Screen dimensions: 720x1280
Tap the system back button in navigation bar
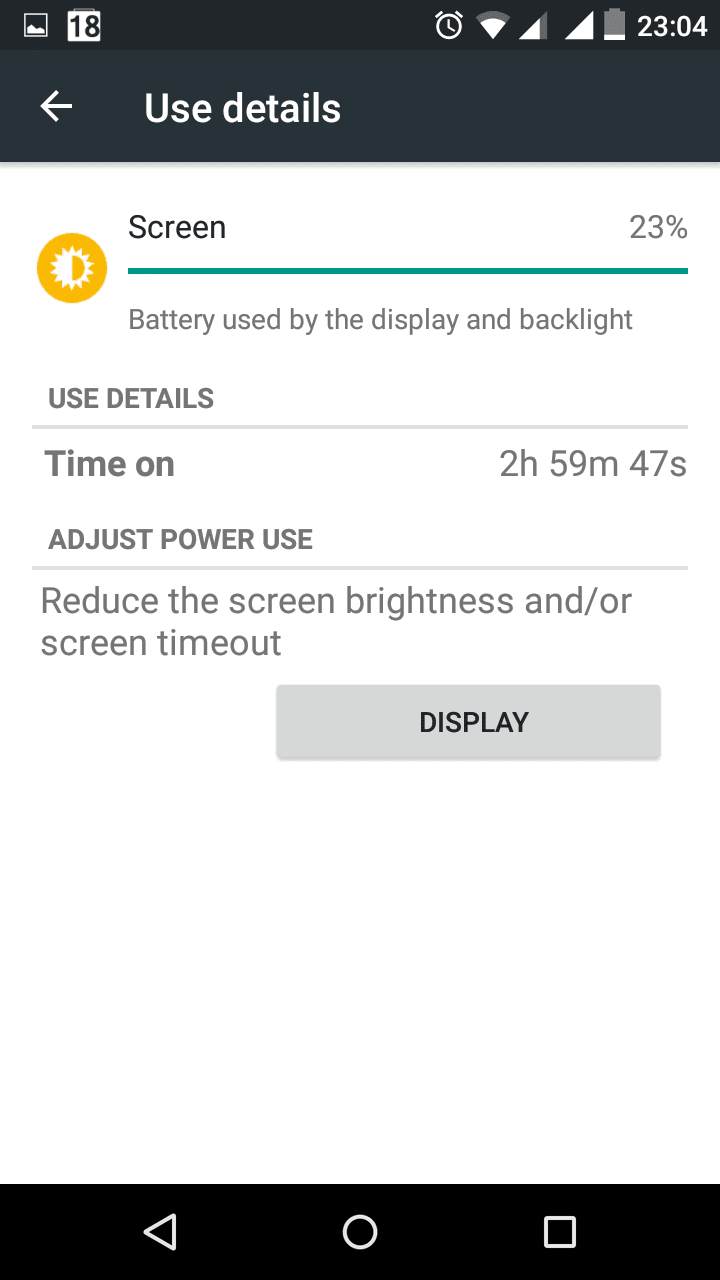pyautogui.click(x=160, y=1232)
